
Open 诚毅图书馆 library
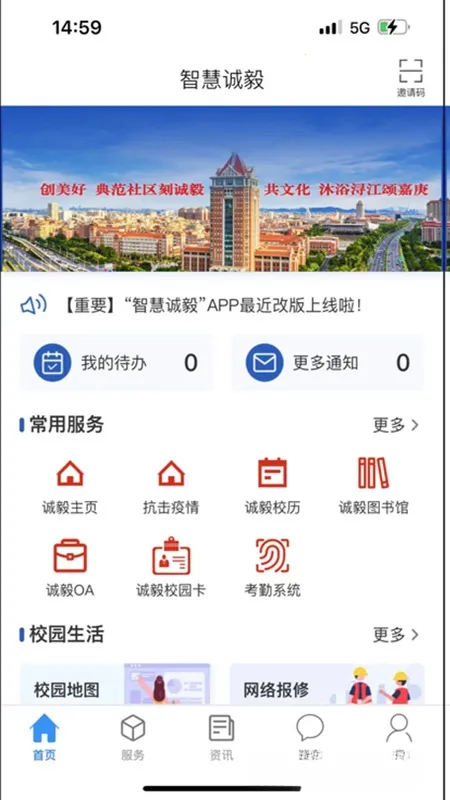[x=373, y=486]
